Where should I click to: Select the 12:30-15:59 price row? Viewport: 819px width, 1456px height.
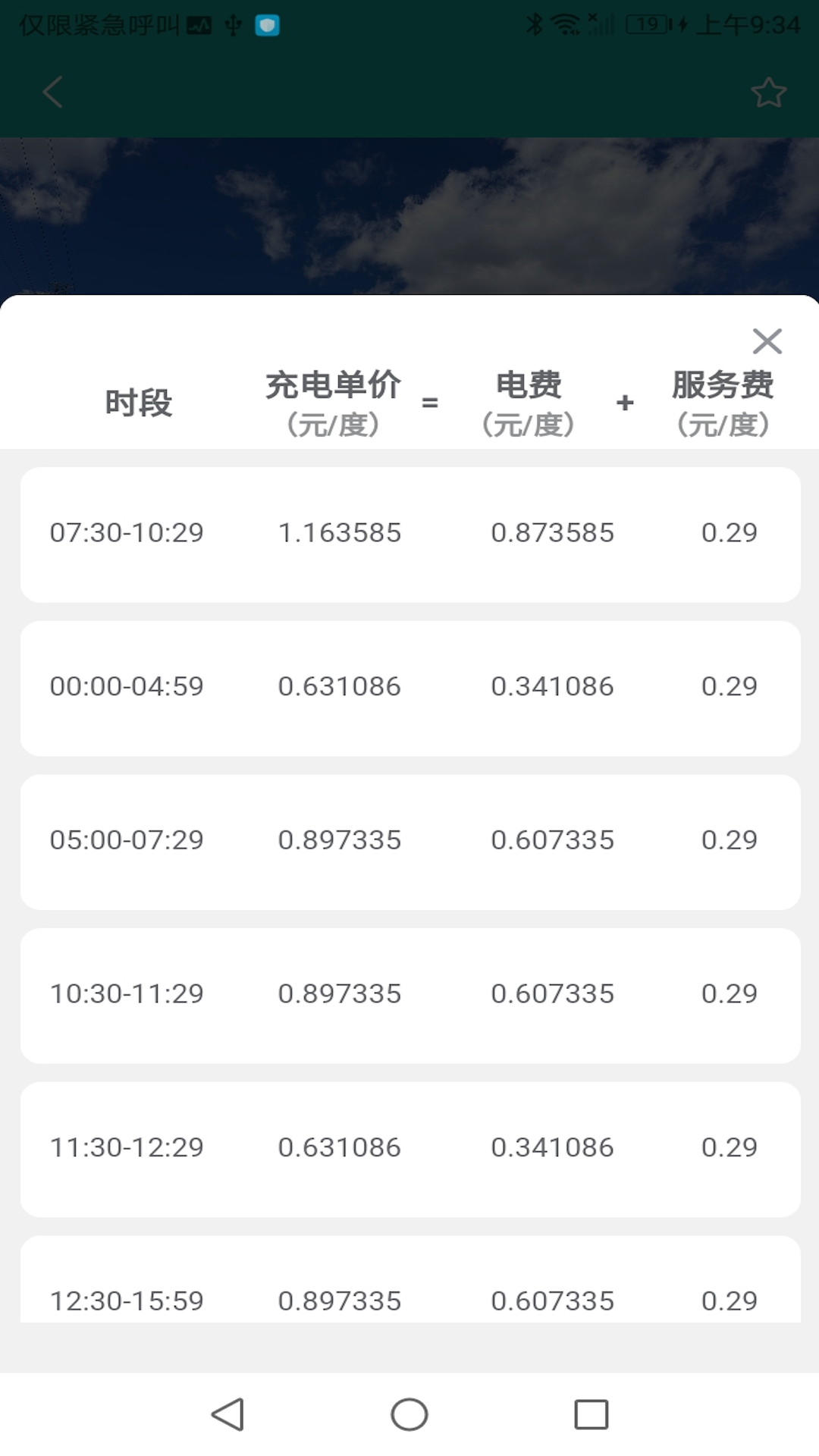tap(409, 1301)
